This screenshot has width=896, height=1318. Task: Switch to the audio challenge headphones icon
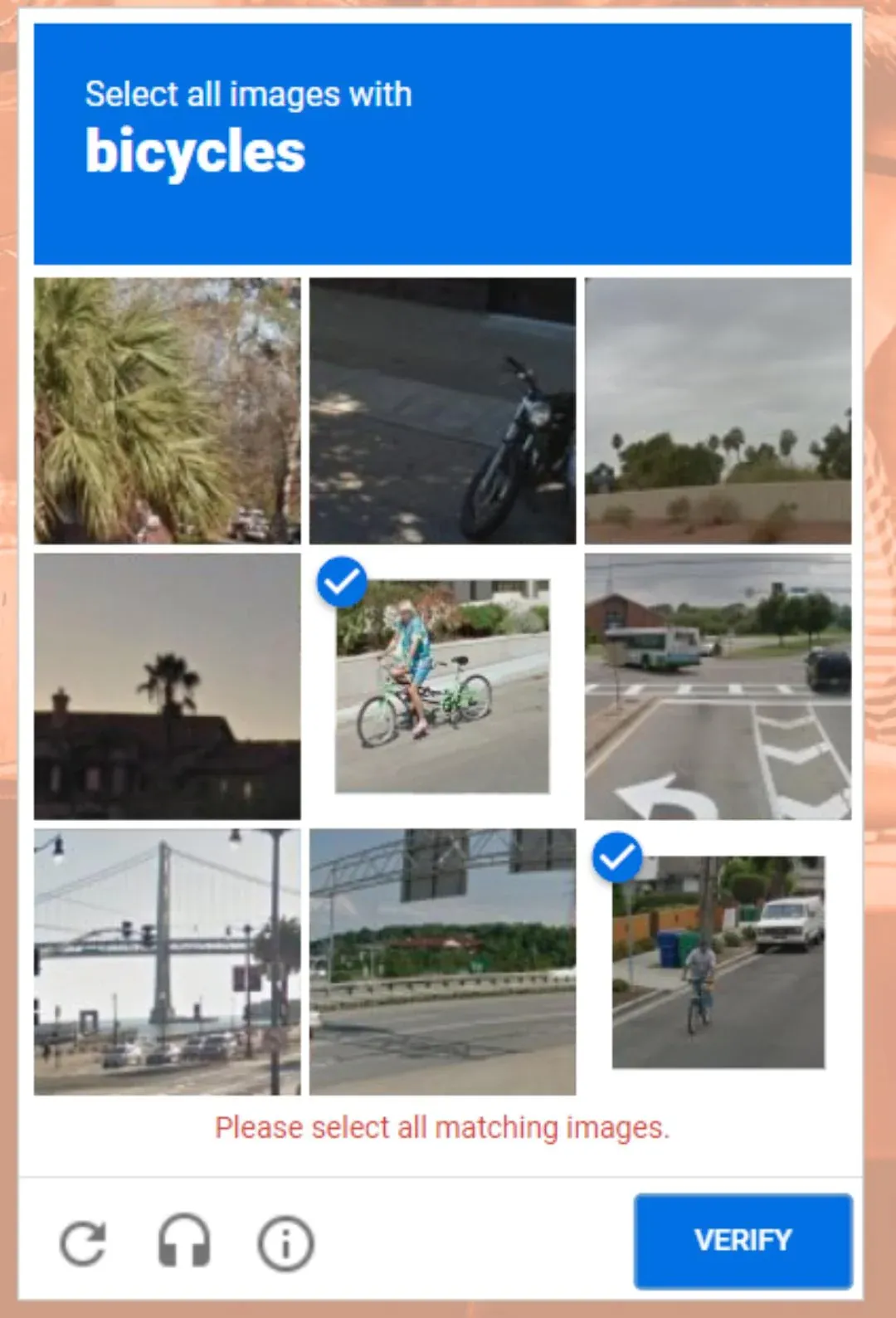click(x=184, y=1242)
